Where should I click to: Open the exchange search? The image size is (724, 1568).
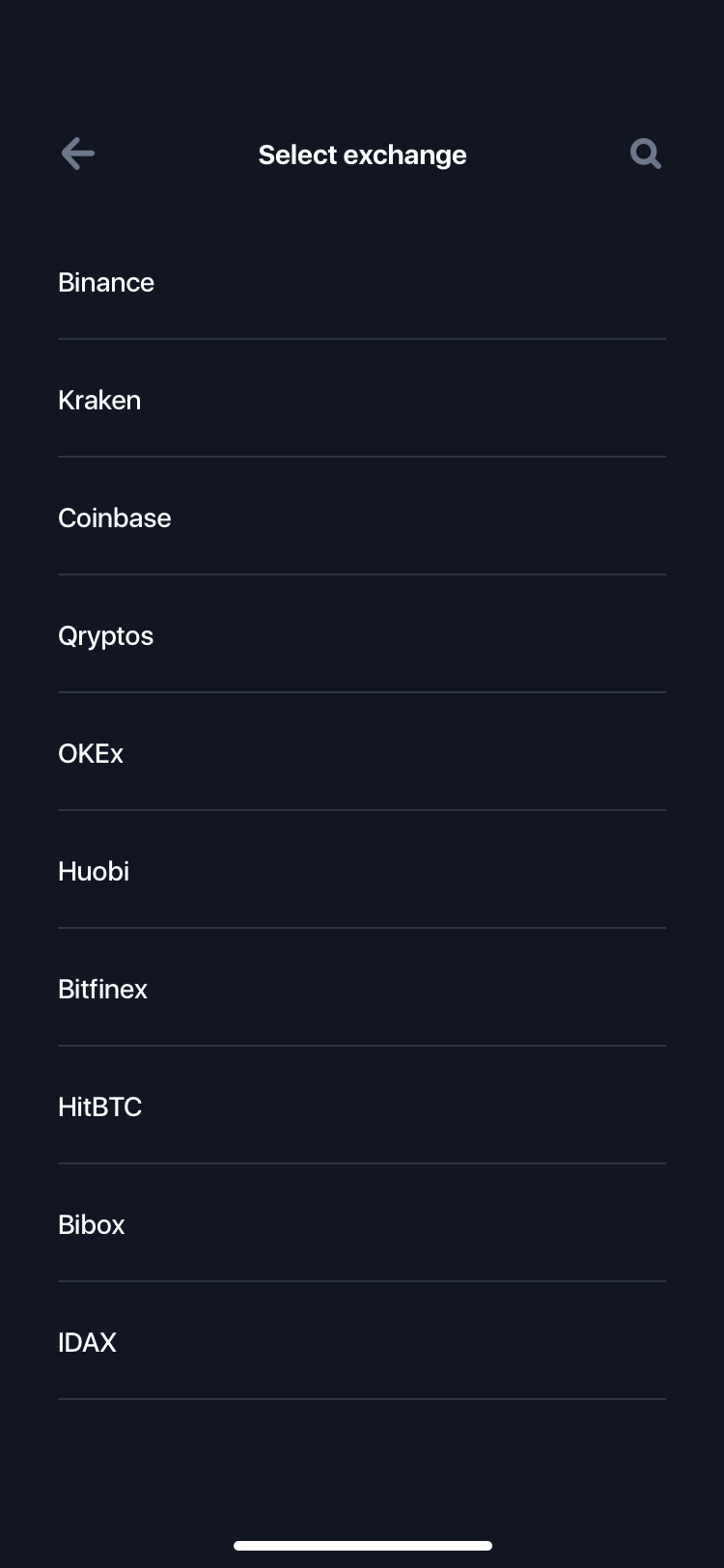tap(646, 154)
